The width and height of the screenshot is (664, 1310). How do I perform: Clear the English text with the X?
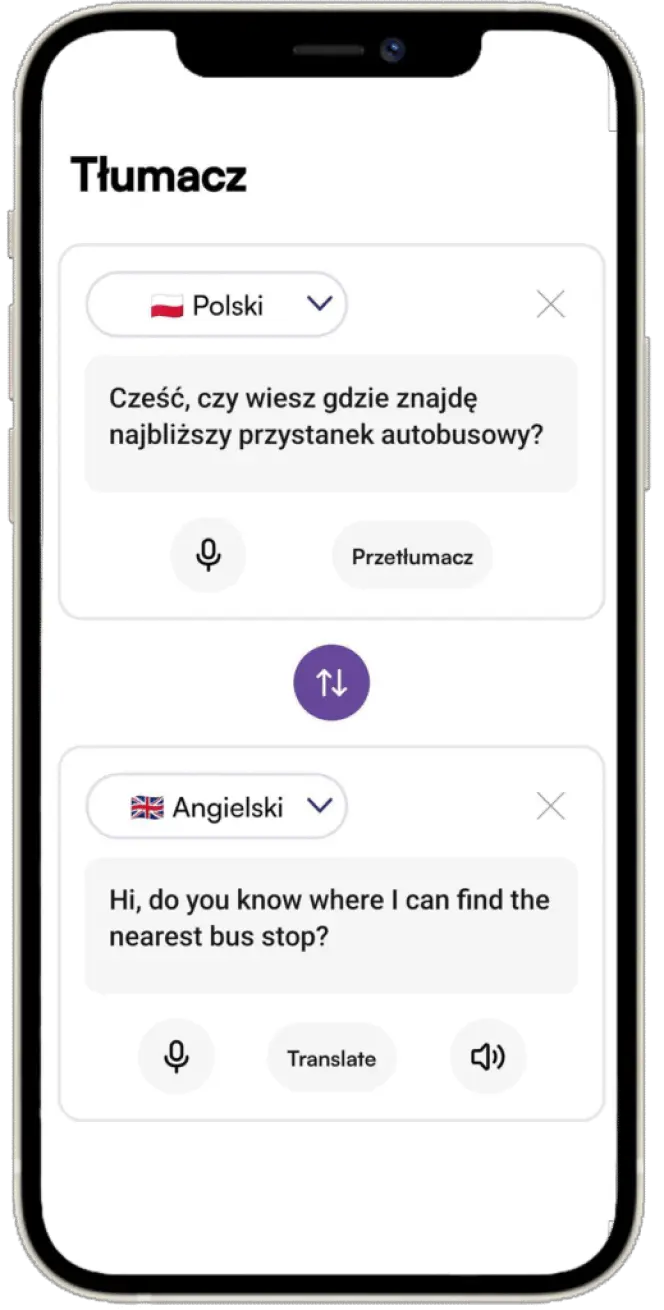click(551, 806)
